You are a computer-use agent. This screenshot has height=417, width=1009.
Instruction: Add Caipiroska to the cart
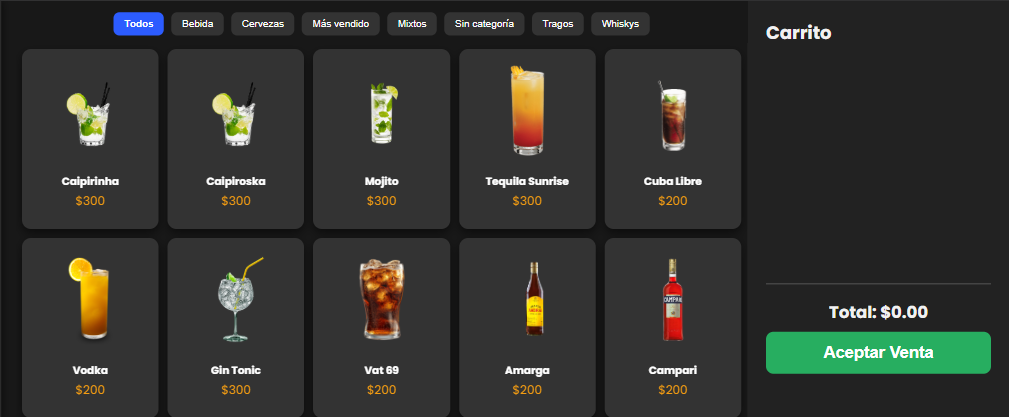click(236, 139)
